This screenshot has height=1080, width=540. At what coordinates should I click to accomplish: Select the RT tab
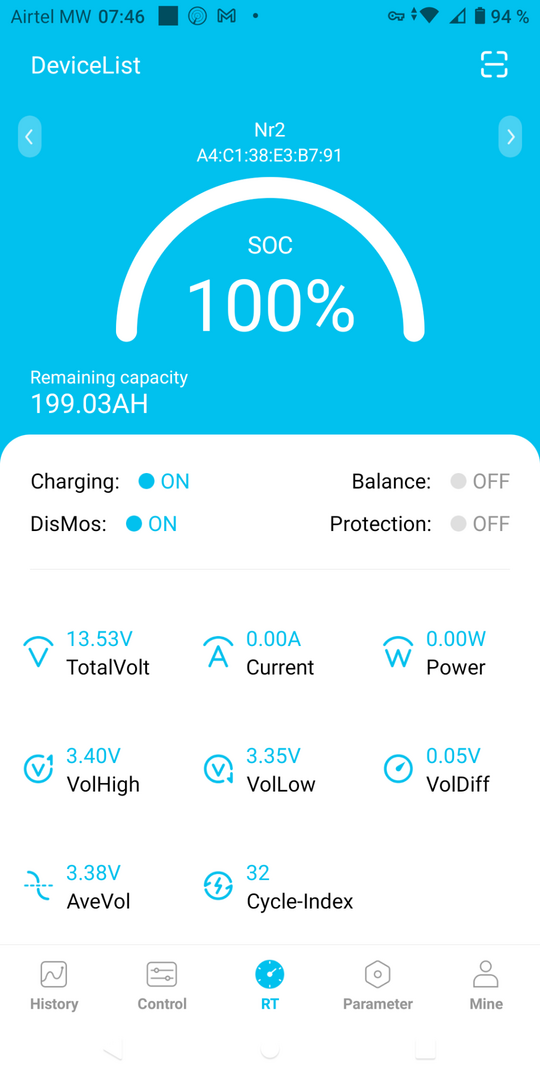point(269,985)
